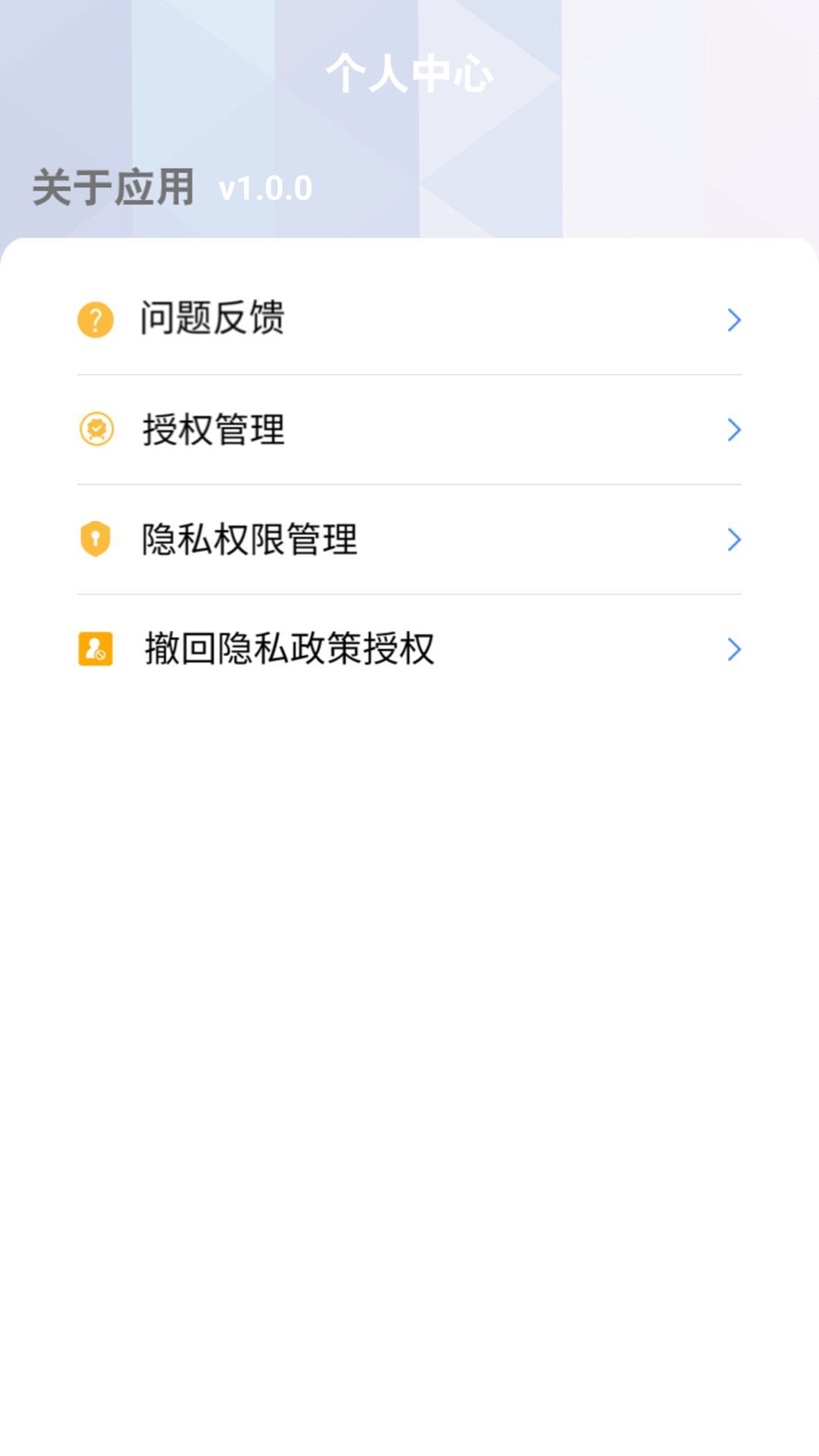Open the 问题反馈 feedback page
Viewport: 819px width, 1456px height.
click(212, 320)
